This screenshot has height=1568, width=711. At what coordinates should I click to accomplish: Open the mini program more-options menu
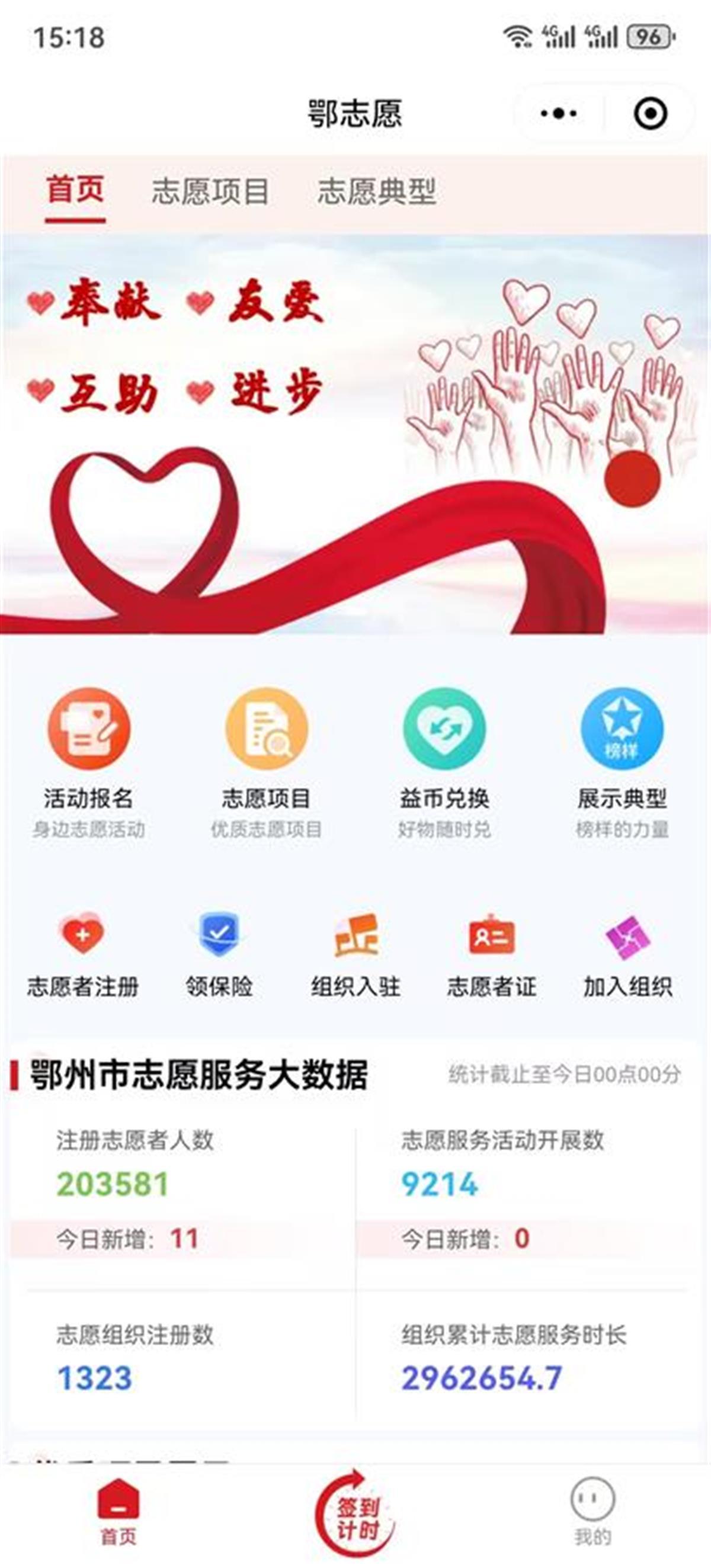pos(558,113)
